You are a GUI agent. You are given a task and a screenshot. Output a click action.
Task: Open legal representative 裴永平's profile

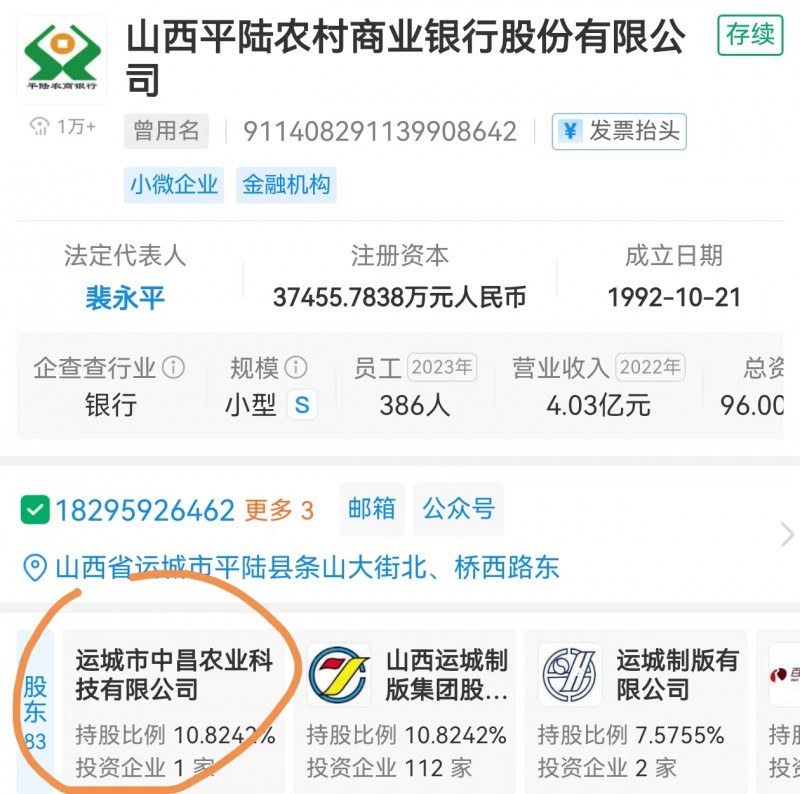click(125, 297)
